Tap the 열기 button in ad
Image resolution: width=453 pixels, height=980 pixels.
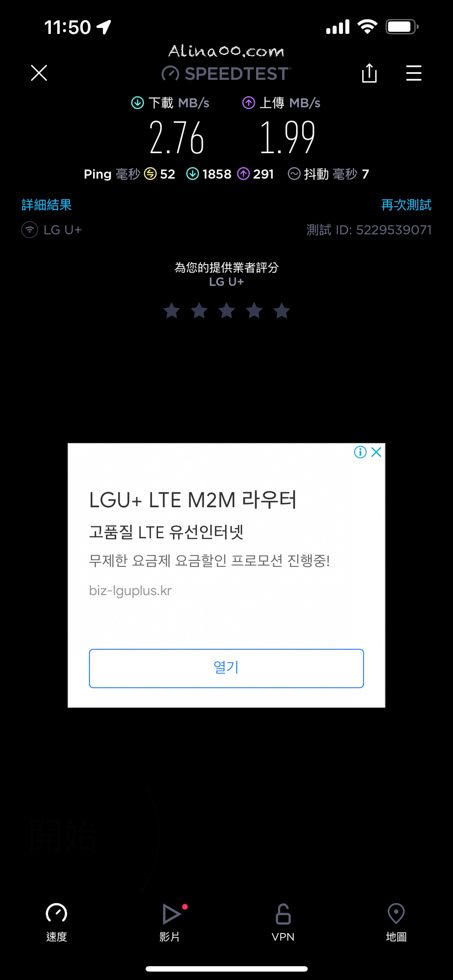[x=226, y=668]
